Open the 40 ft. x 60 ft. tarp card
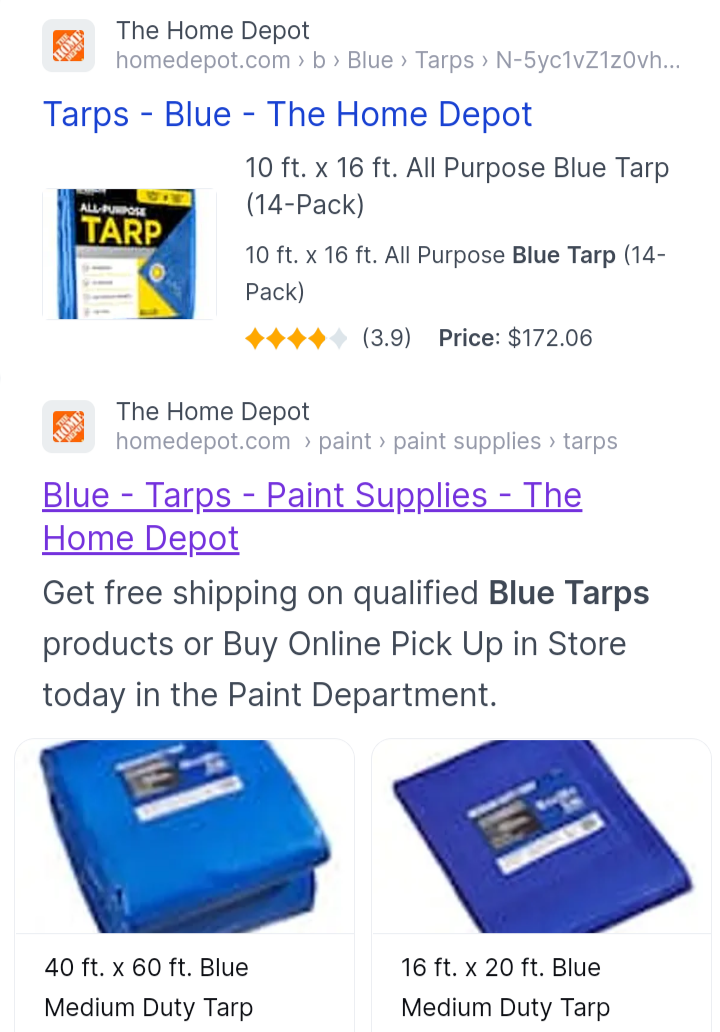Screen dimensions: 720x1032 pos(184,880)
